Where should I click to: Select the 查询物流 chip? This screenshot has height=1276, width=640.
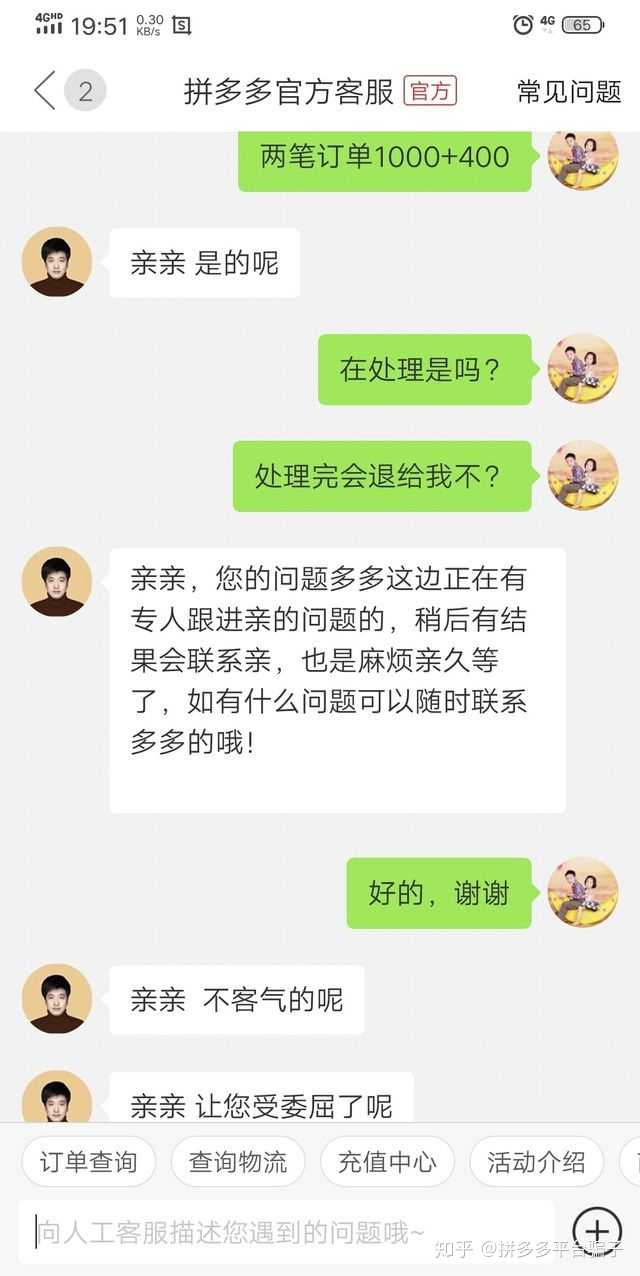click(x=238, y=1162)
